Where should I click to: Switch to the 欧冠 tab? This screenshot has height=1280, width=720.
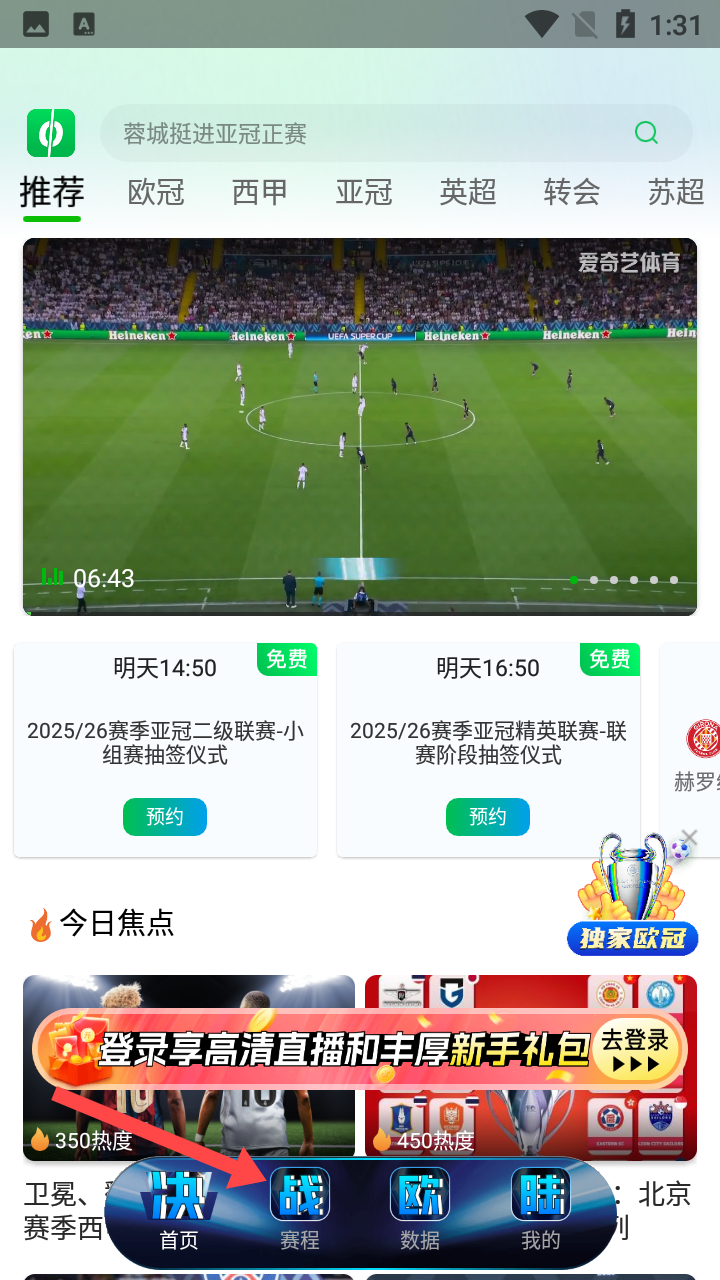pyautogui.click(x=156, y=192)
